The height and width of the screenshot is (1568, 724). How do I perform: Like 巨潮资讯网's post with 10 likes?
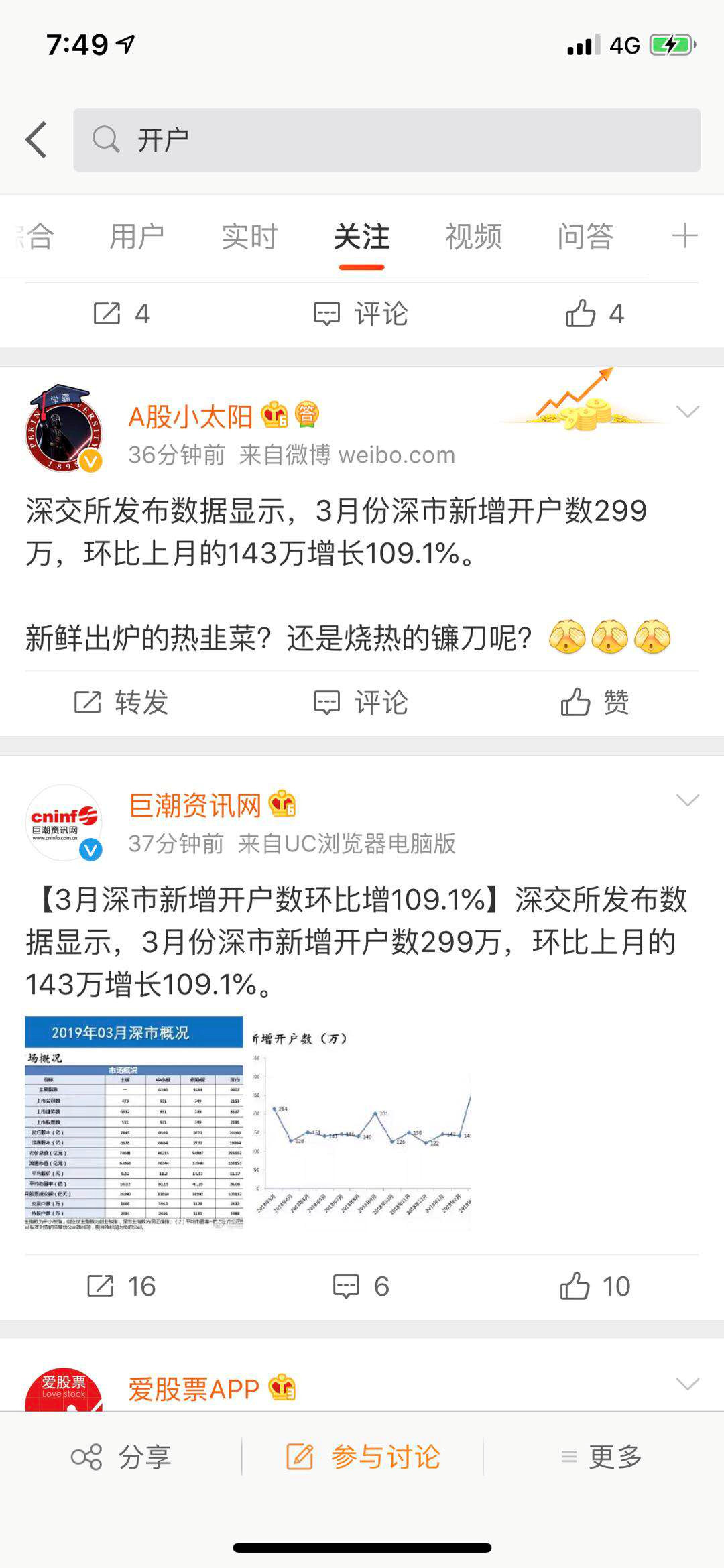pos(594,1286)
